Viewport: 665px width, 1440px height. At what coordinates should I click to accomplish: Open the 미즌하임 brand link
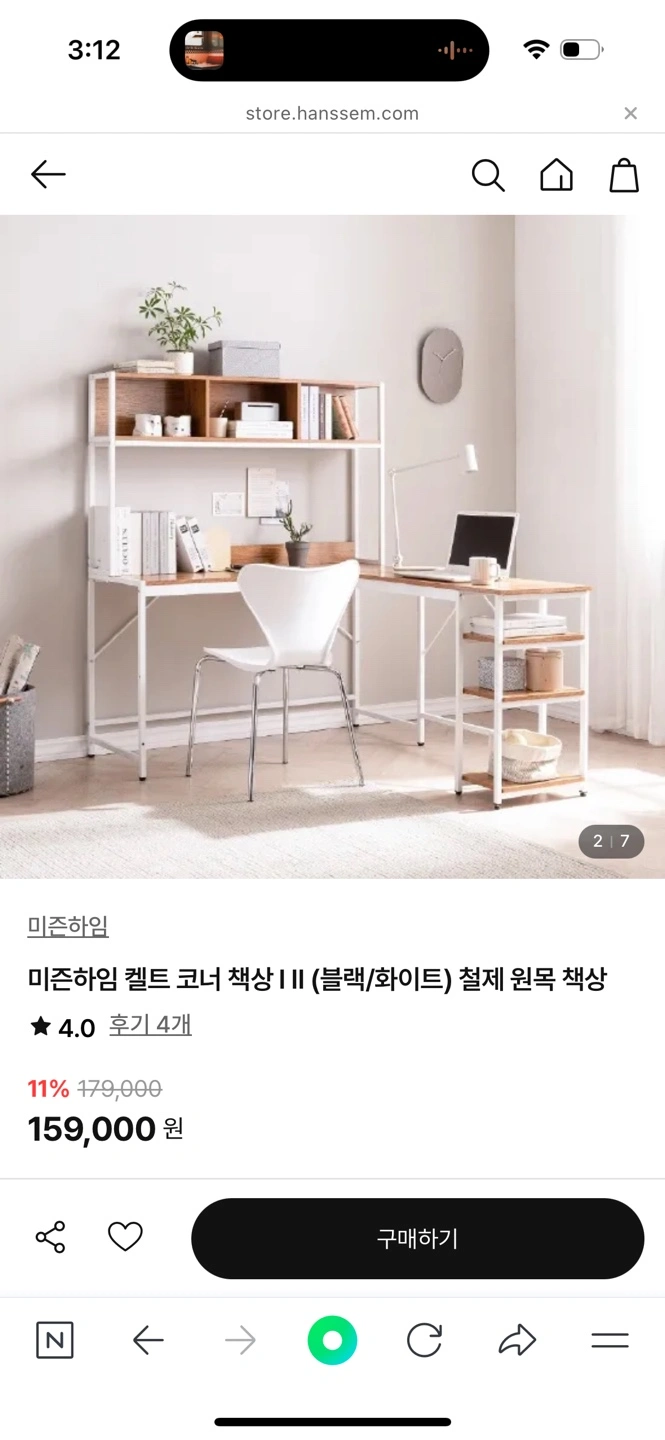(x=68, y=927)
